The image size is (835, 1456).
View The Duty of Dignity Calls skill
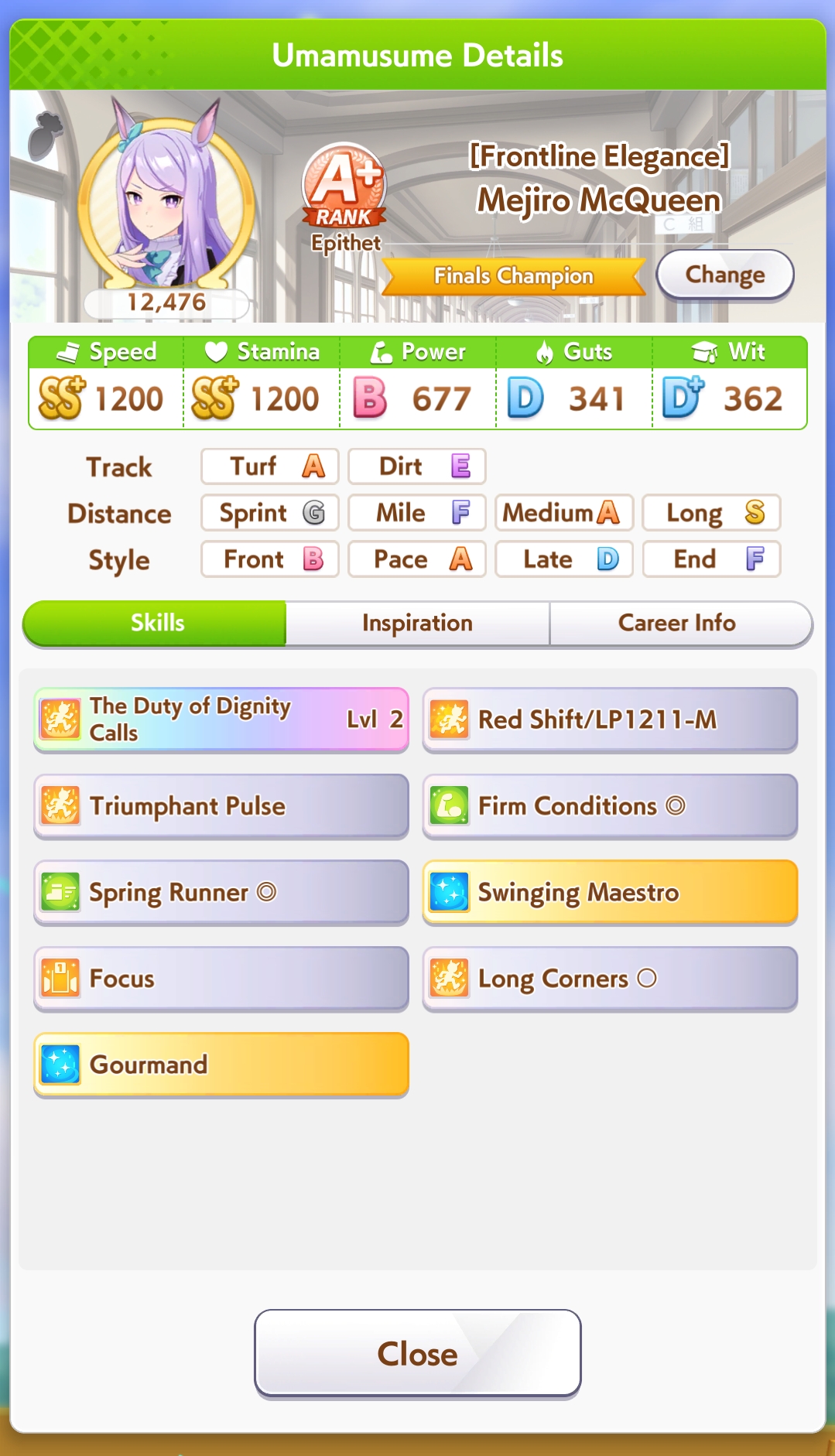click(221, 719)
